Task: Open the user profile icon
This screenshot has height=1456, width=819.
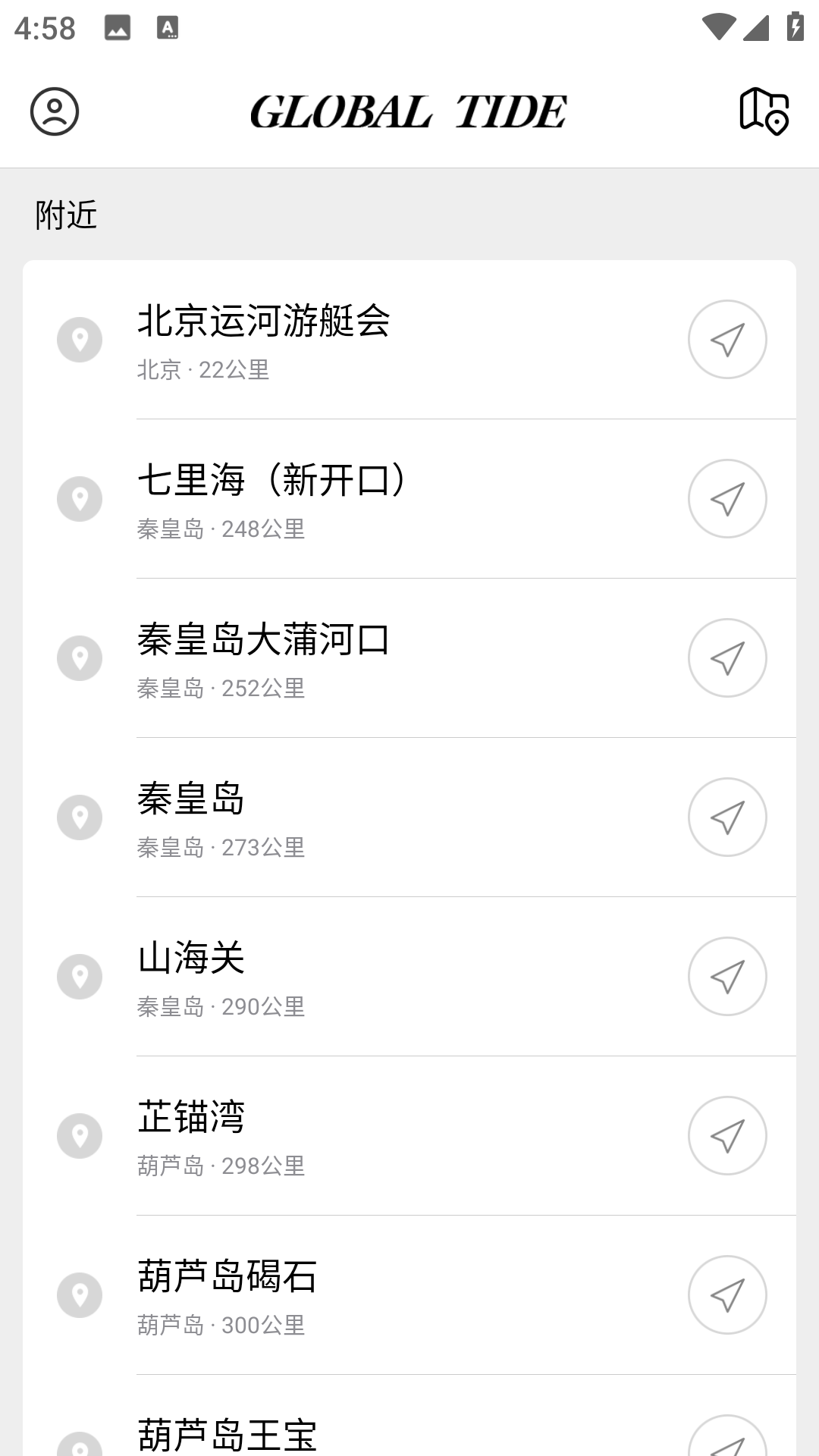Action: 55,111
